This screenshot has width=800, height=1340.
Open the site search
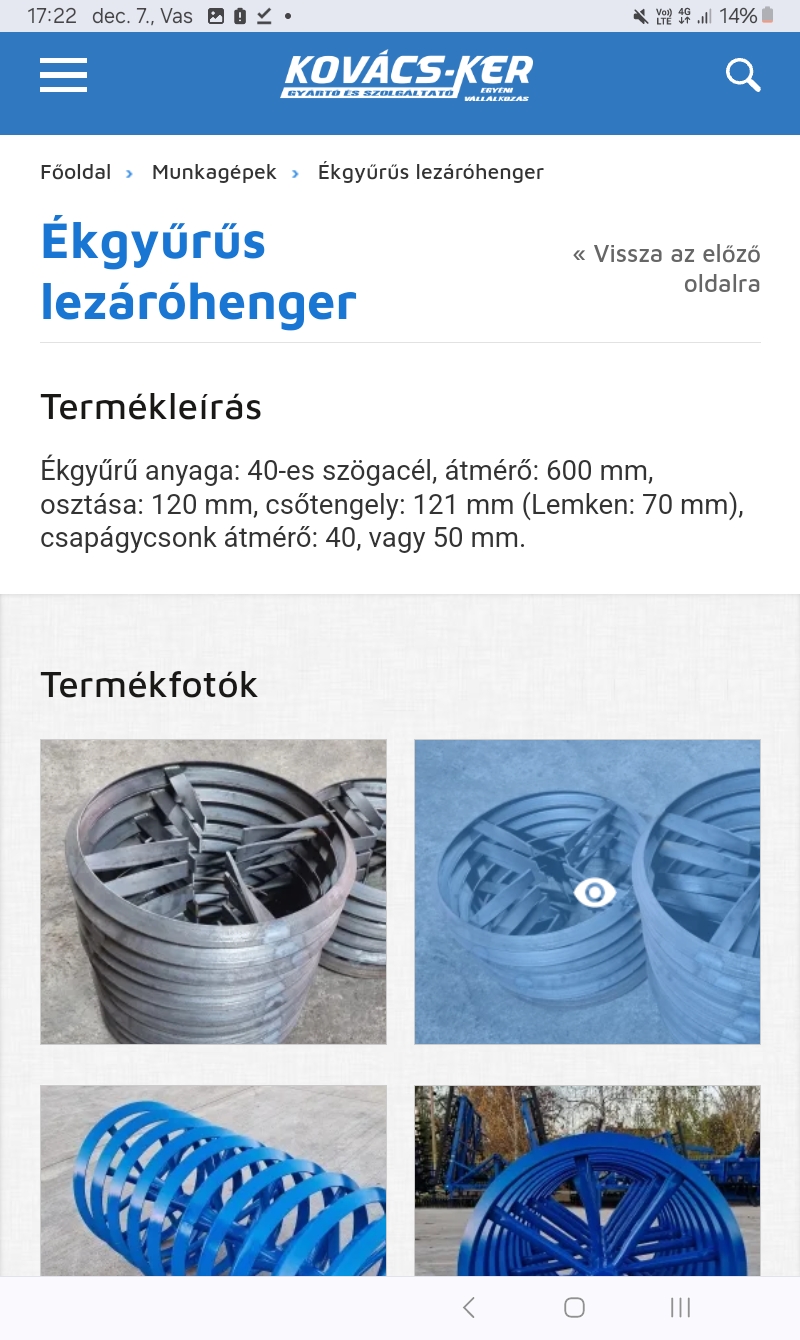[x=743, y=75]
